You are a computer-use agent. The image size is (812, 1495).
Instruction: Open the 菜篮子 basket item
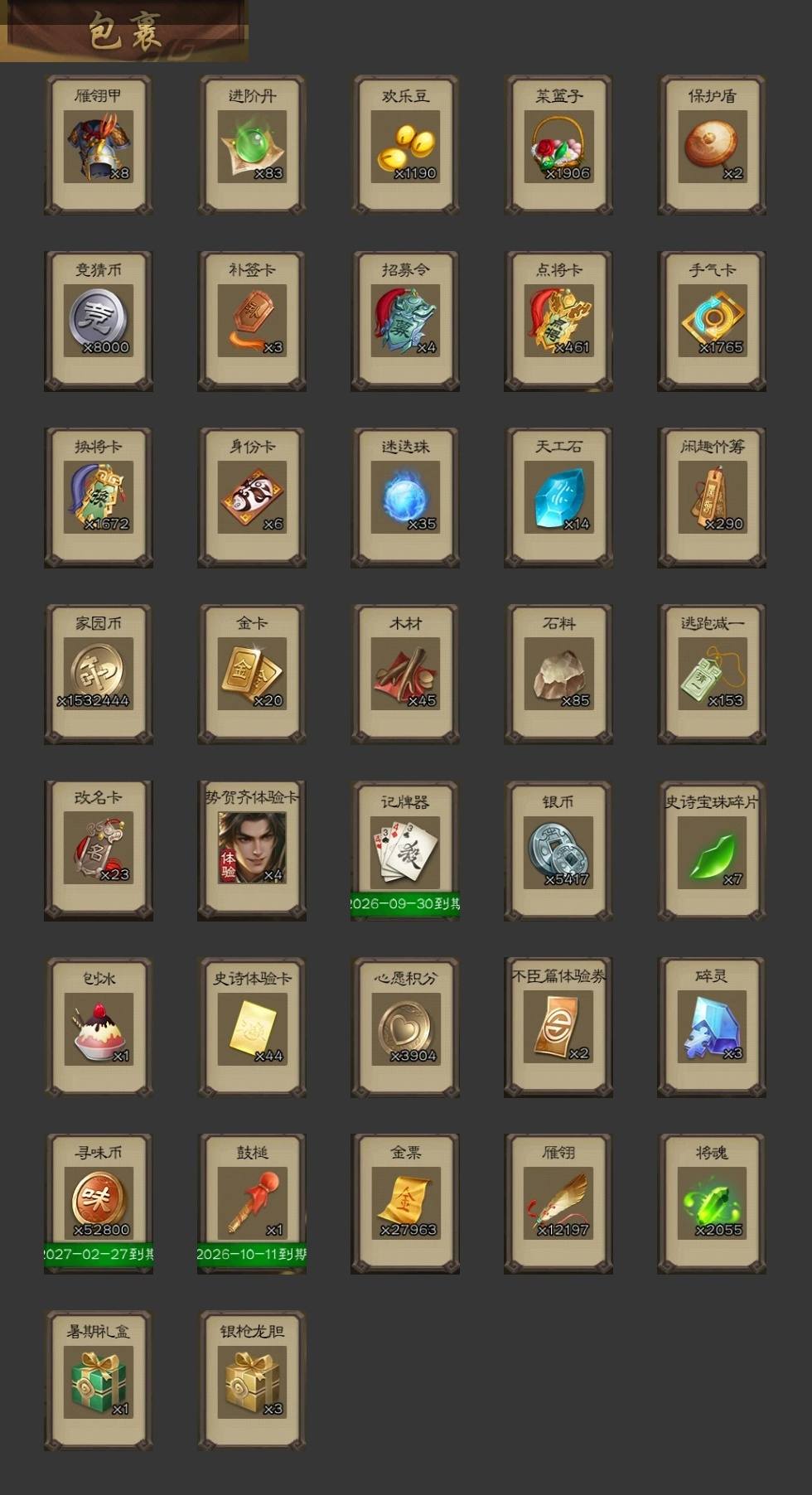tap(558, 145)
